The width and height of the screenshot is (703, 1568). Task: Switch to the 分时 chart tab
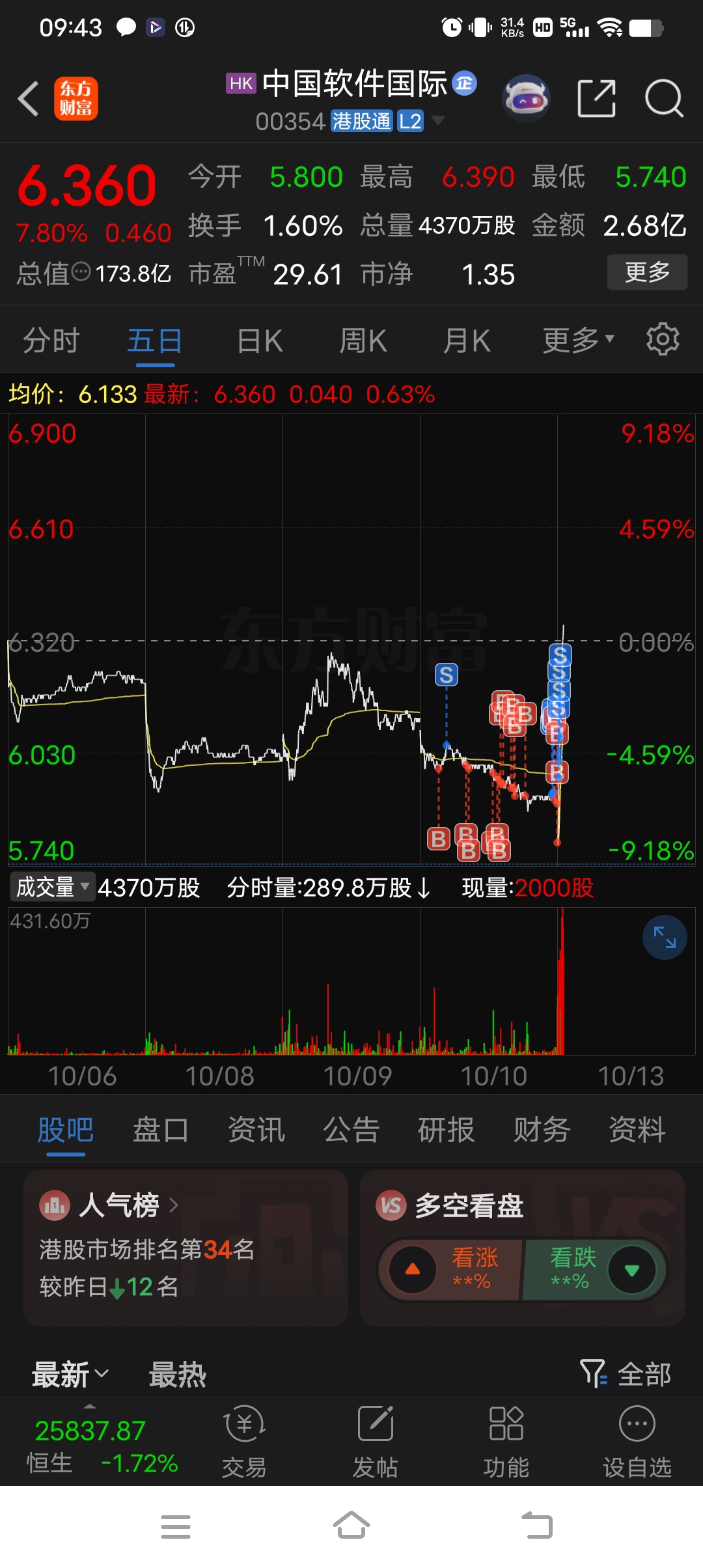(x=51, y=341)
